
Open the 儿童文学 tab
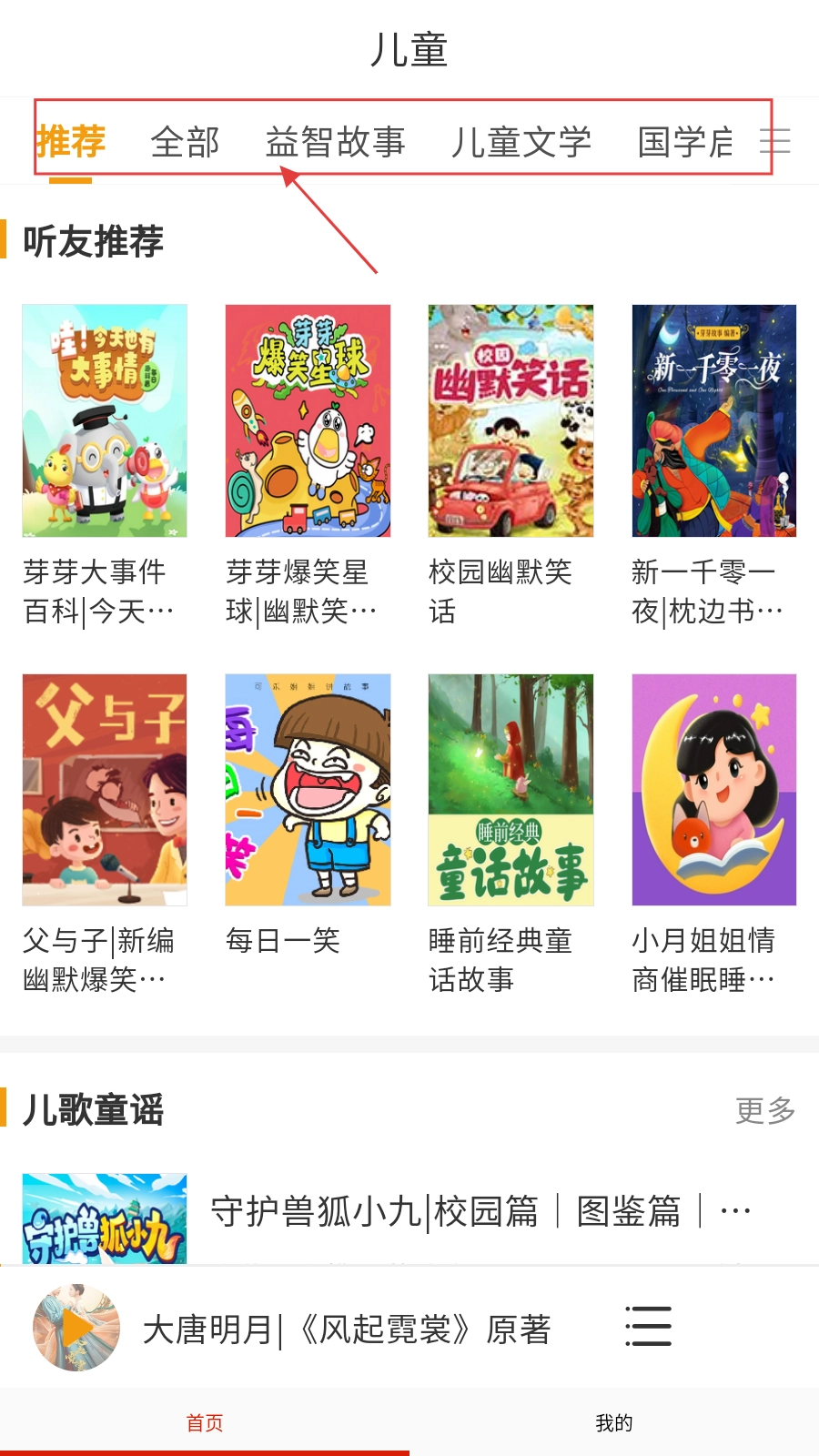click(x=521, y=142)
